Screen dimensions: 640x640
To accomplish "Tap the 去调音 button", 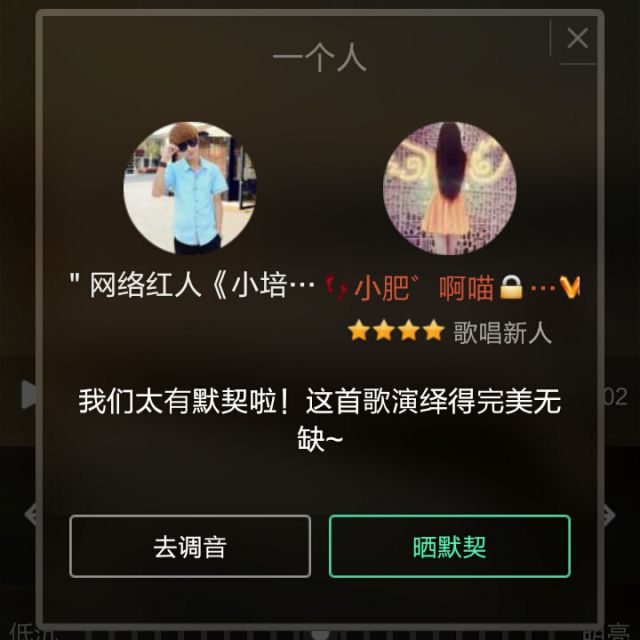I will [190, 546].
